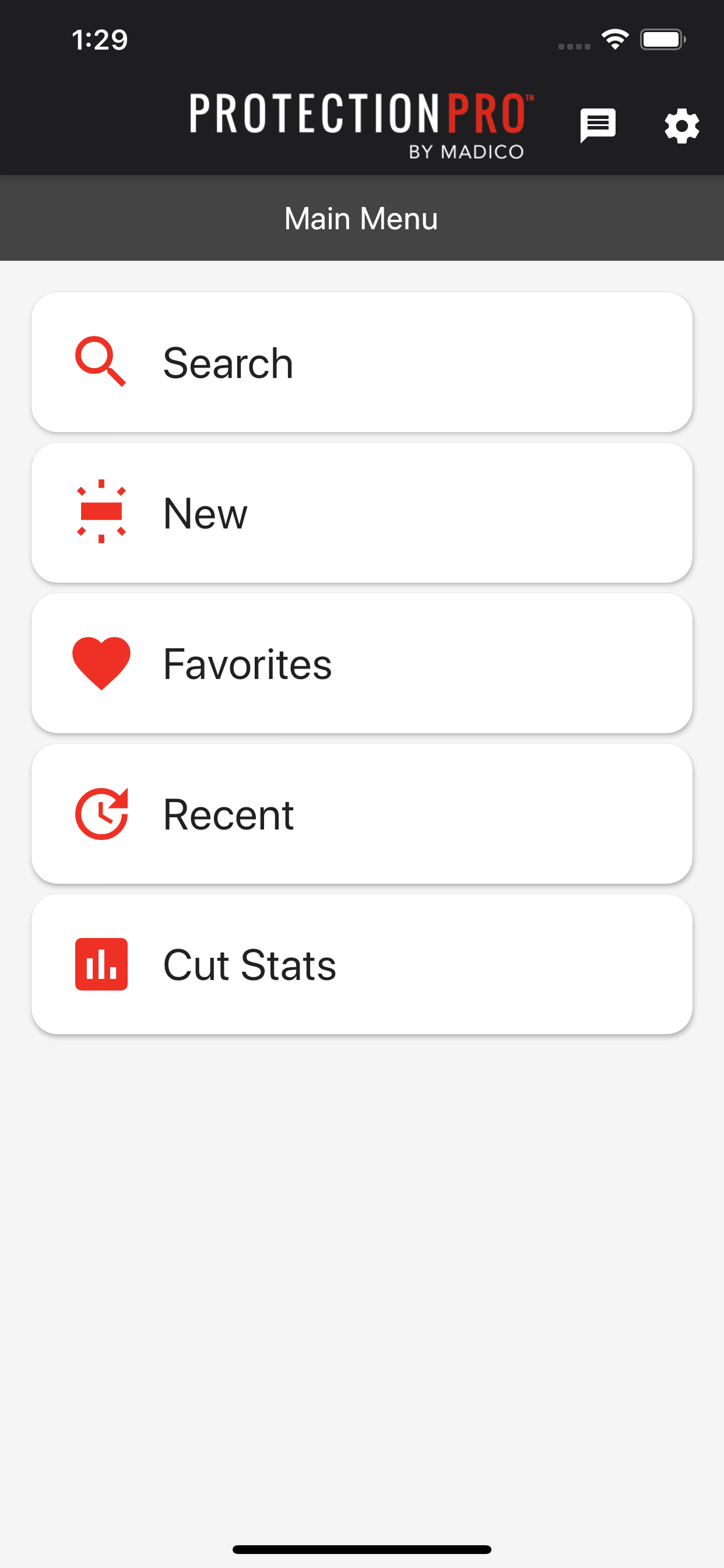This screenshot has height=1568, width=724.
Task: Open the Search menu item
Action: (362, 362)
